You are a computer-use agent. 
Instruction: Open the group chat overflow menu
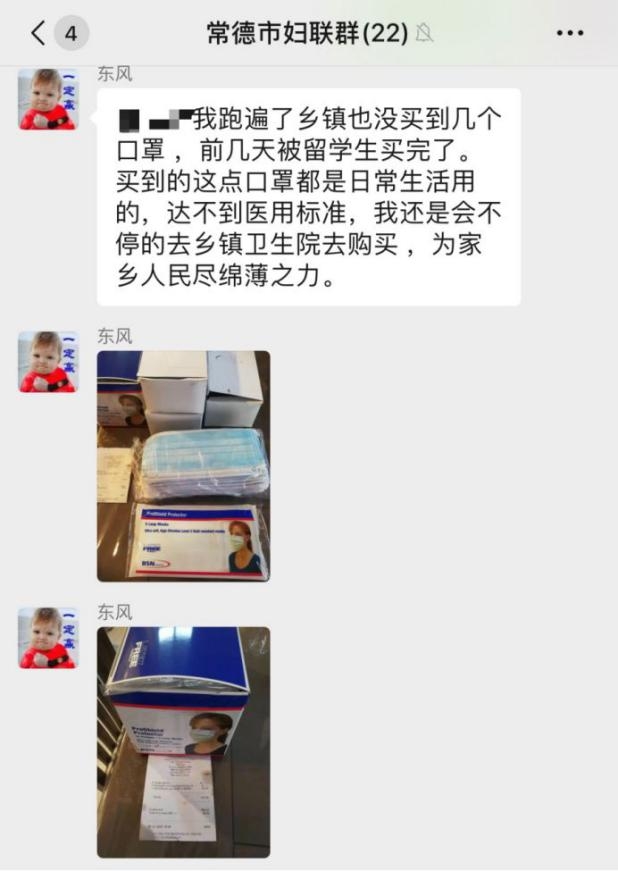pyautogui.click(x=569, y=33)
